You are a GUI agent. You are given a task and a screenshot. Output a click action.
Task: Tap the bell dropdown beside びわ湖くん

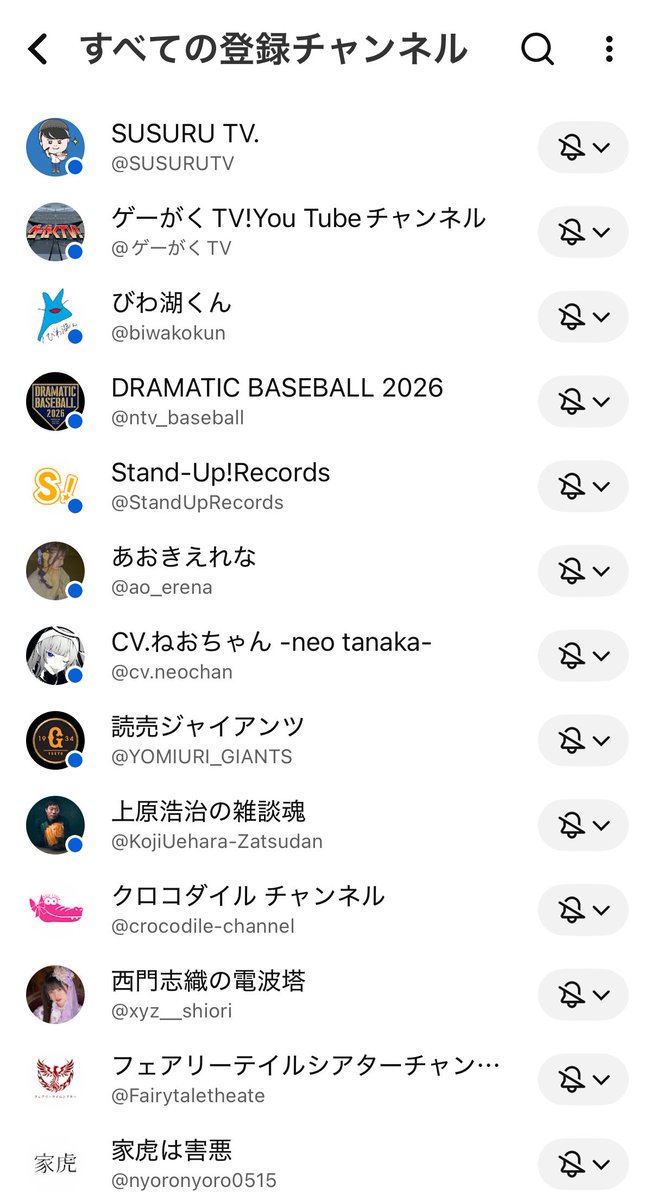click(x=583, y=317)
